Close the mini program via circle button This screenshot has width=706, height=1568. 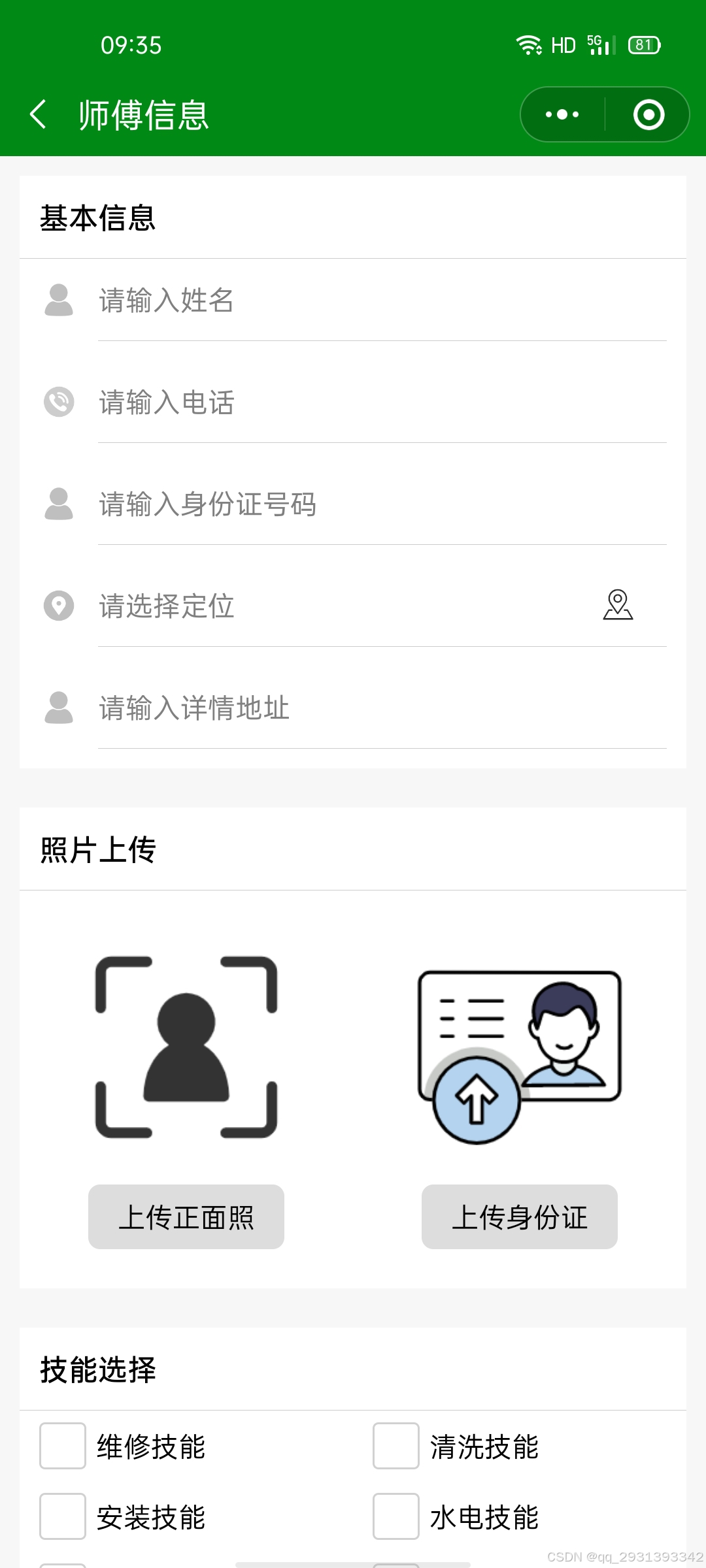click(x=648, y=115)
